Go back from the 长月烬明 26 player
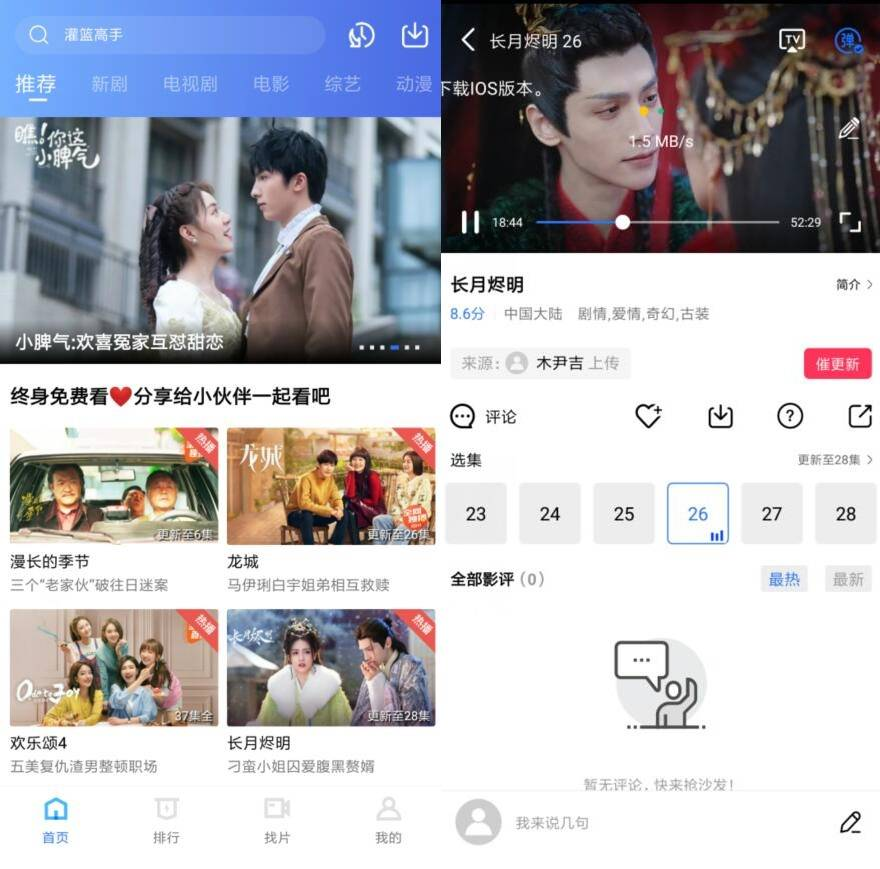880x869 pixels. (x=467, y=40)
